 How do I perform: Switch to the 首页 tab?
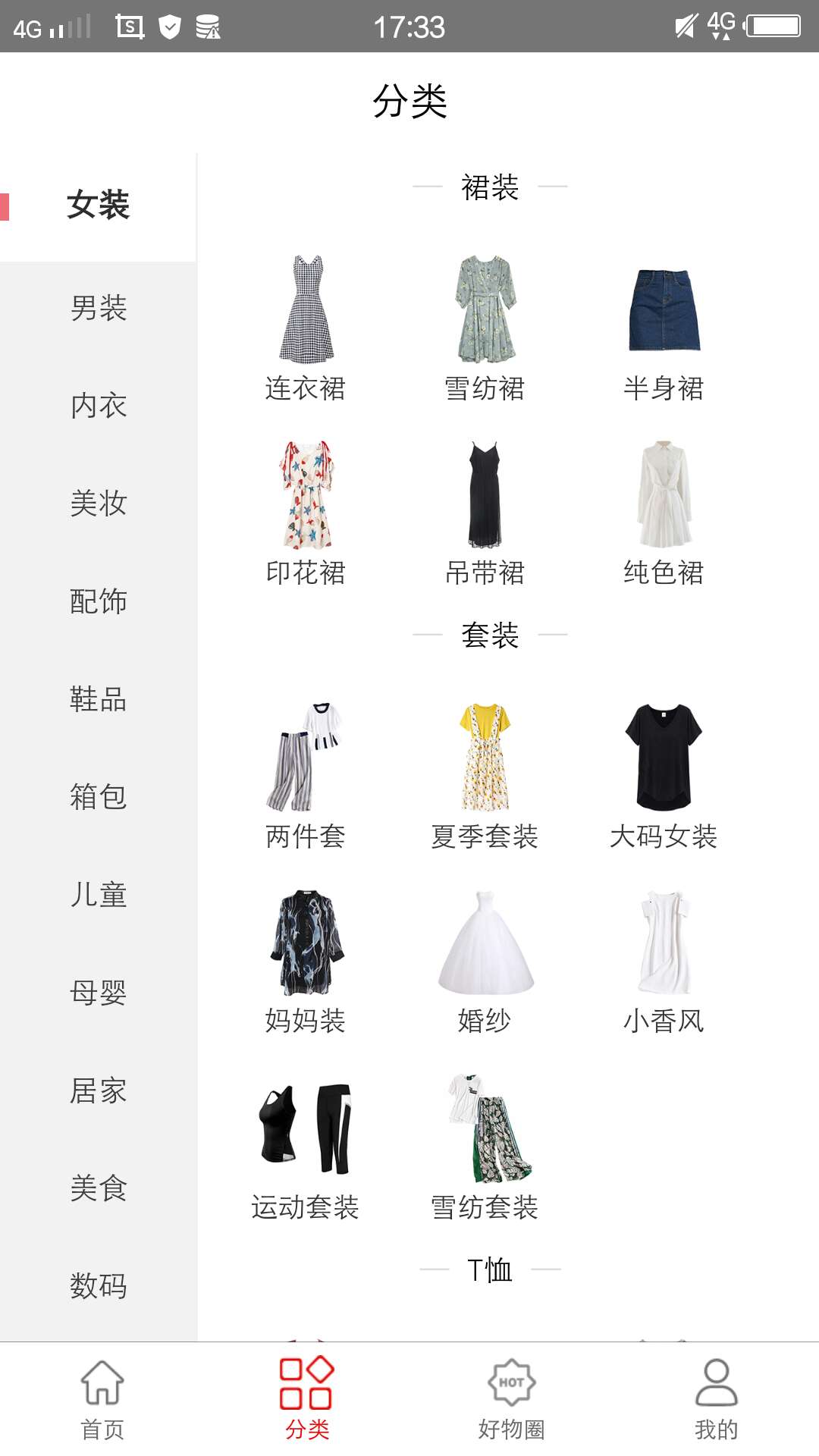102,1398
